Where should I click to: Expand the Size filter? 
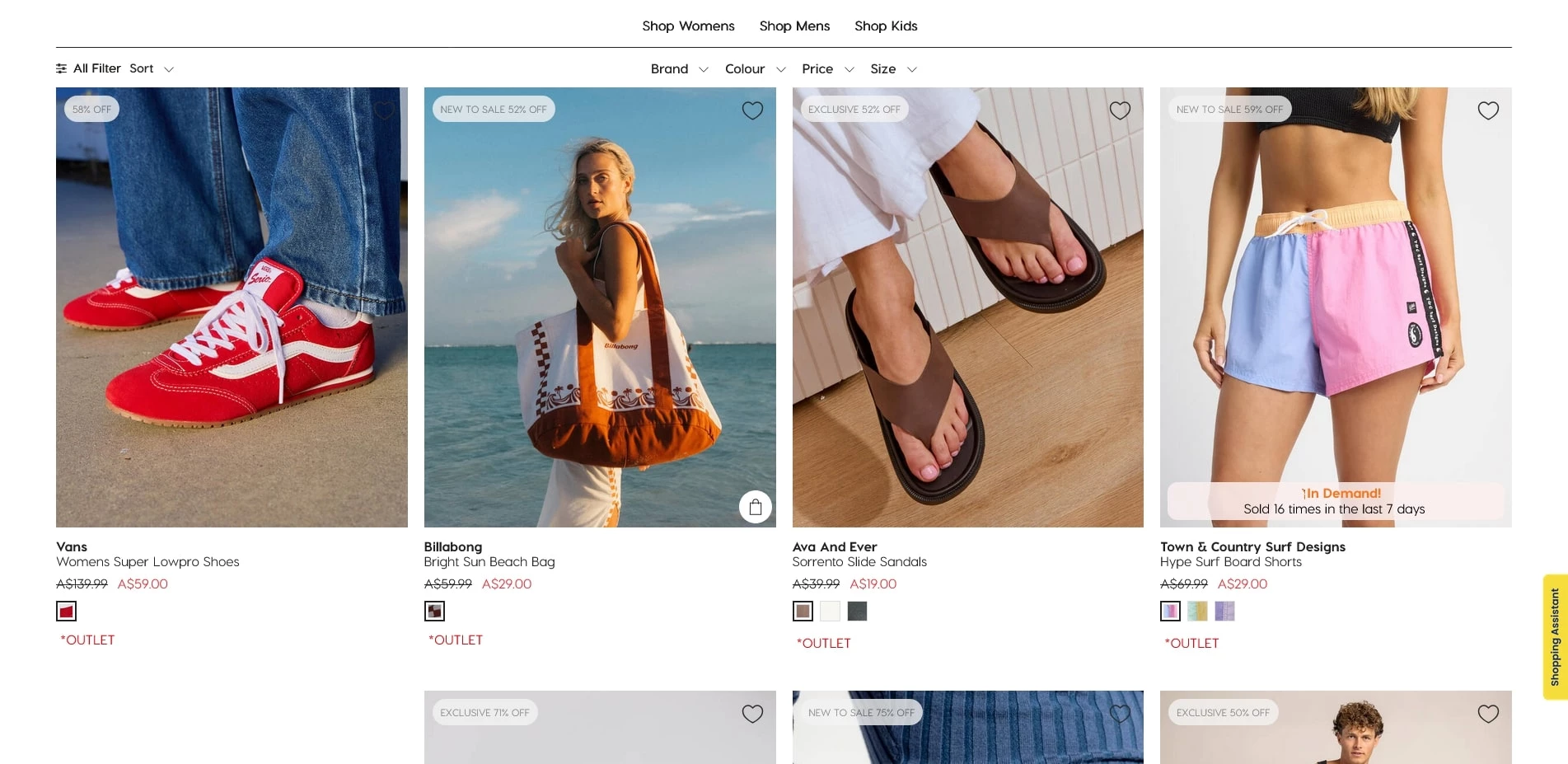click(x=893, y=69)
